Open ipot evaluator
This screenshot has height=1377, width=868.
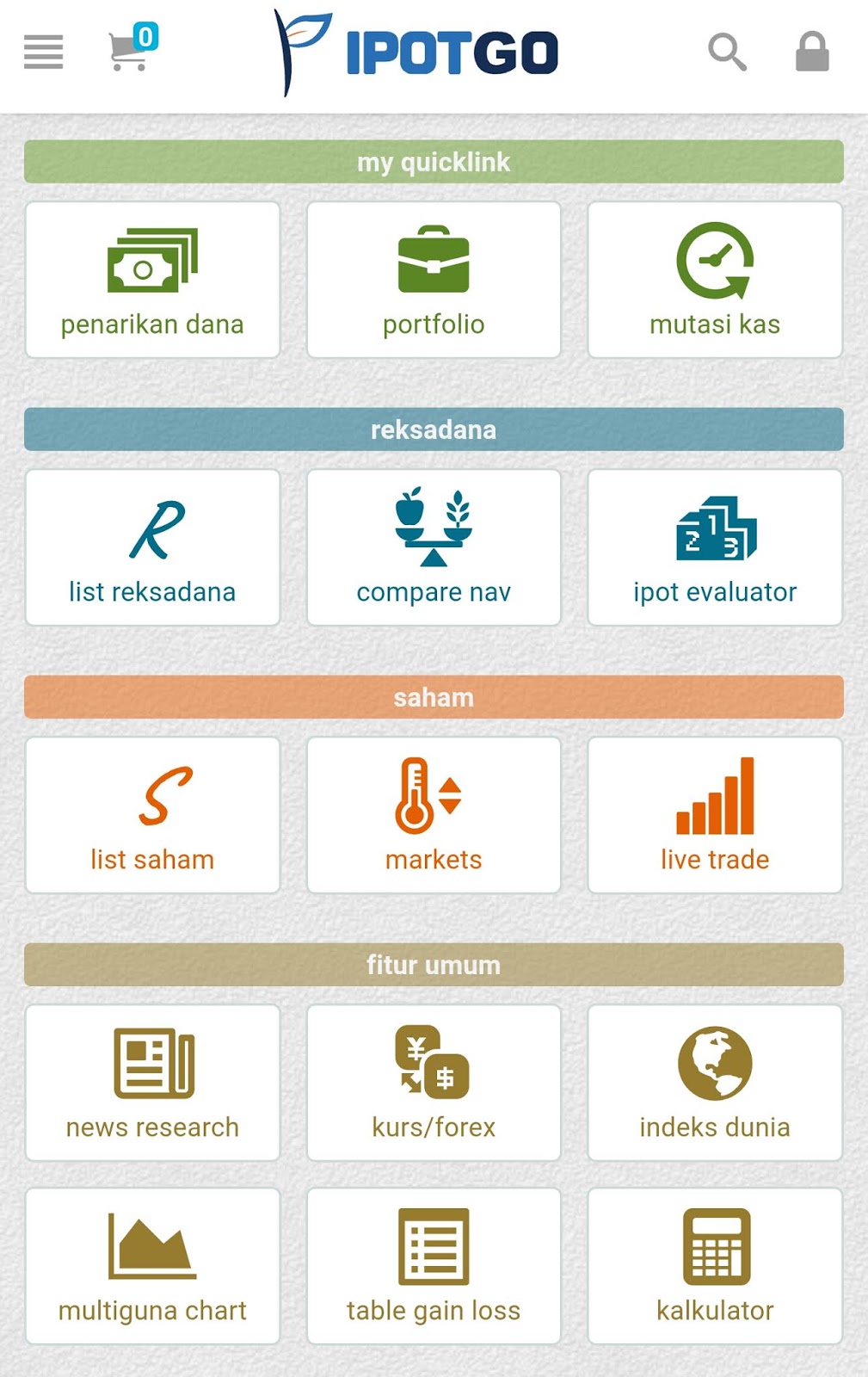[714, 548]
